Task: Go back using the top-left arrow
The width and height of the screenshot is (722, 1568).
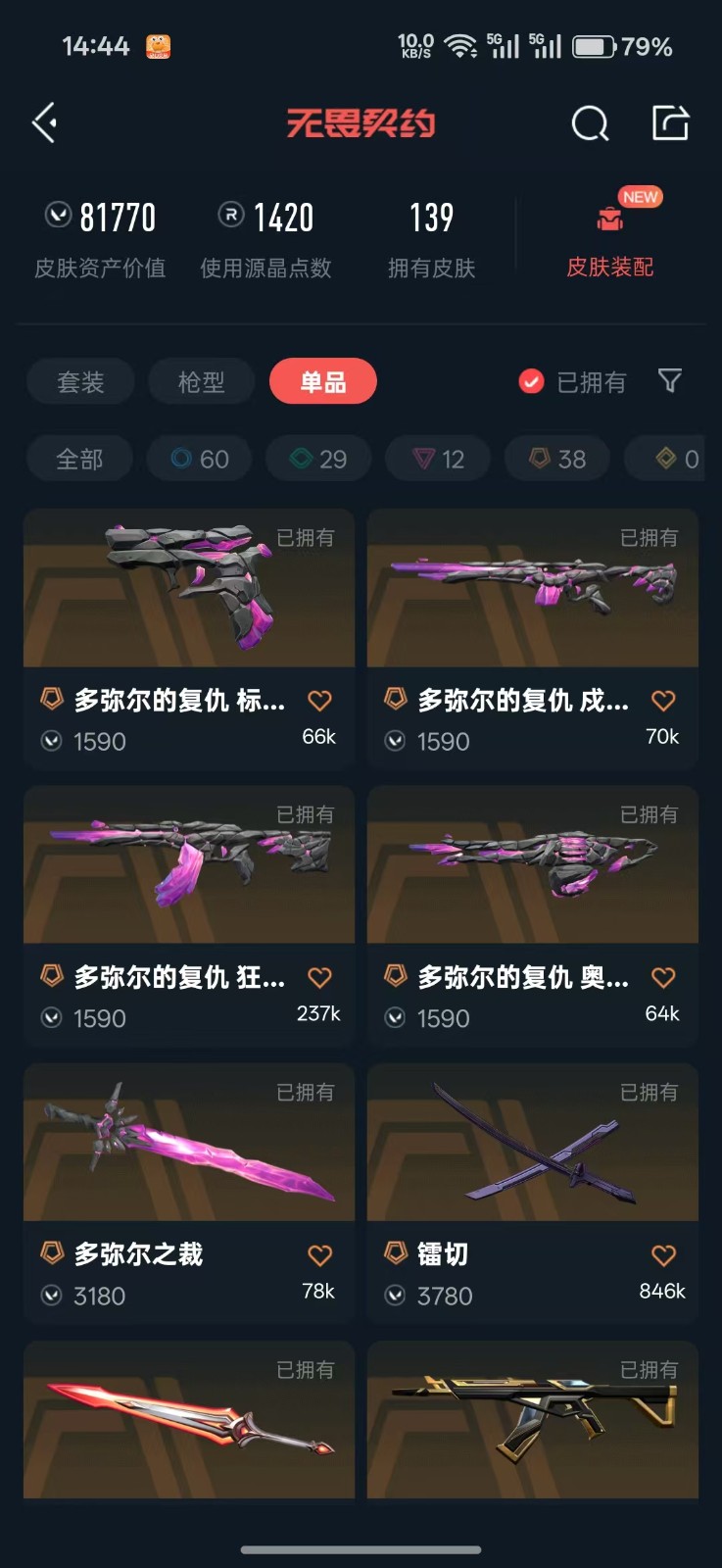Action: [45, 123]
